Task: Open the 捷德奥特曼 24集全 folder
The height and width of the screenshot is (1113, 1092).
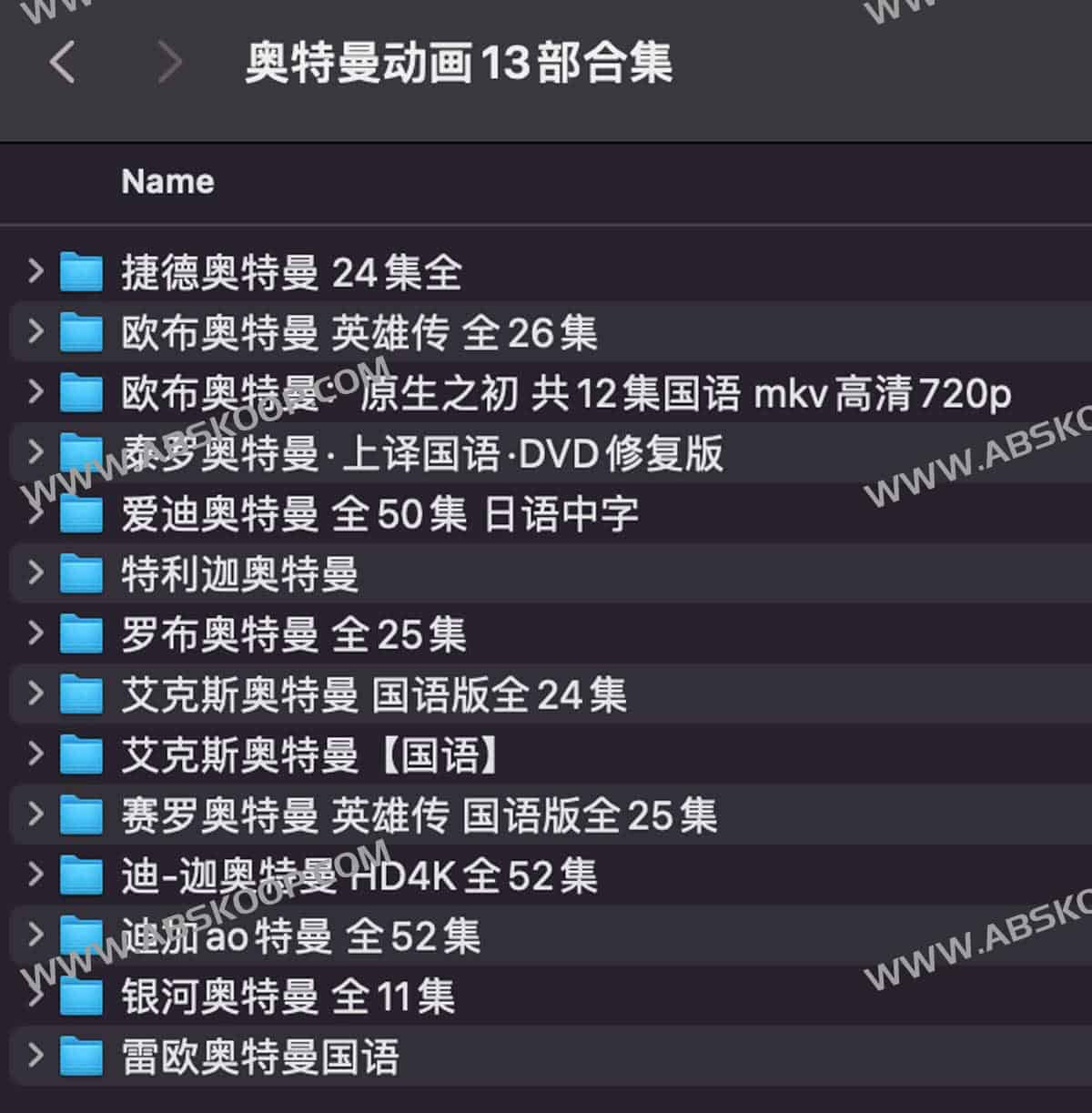Action: click(x=291, y=272)
